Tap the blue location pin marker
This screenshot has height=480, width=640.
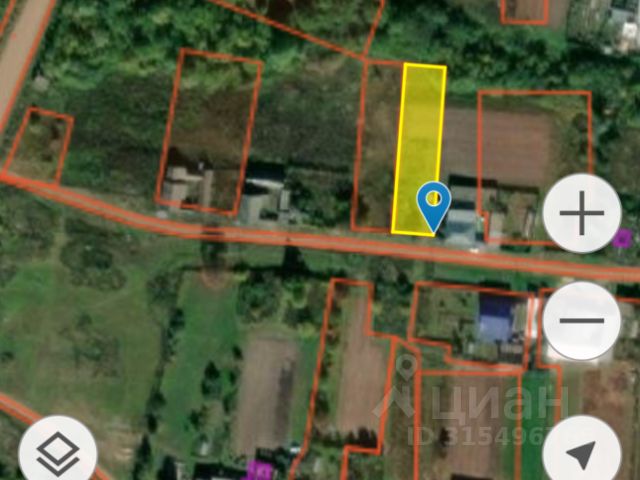click(433, 203)
